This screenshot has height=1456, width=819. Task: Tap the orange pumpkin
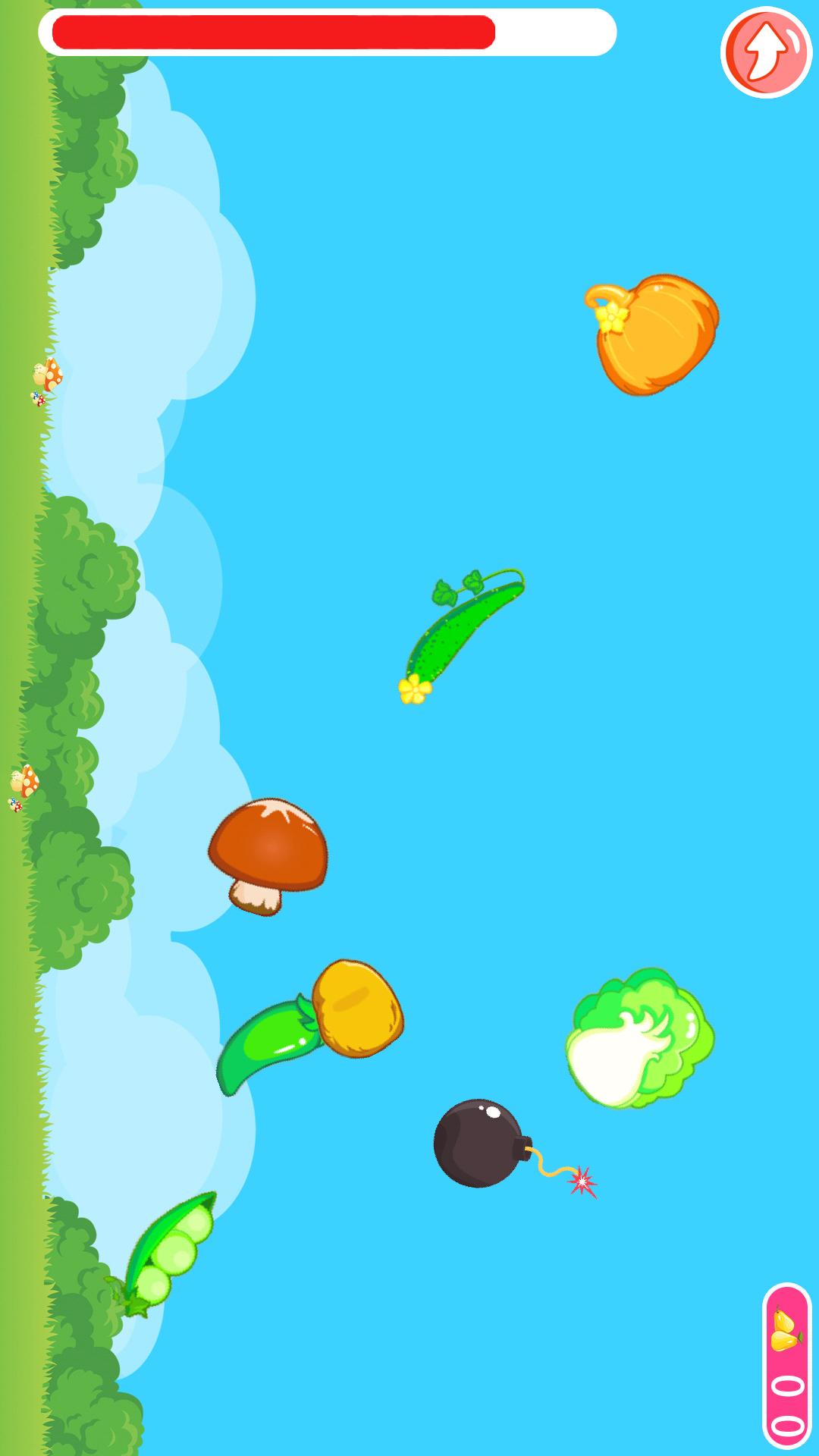[657, 335]
